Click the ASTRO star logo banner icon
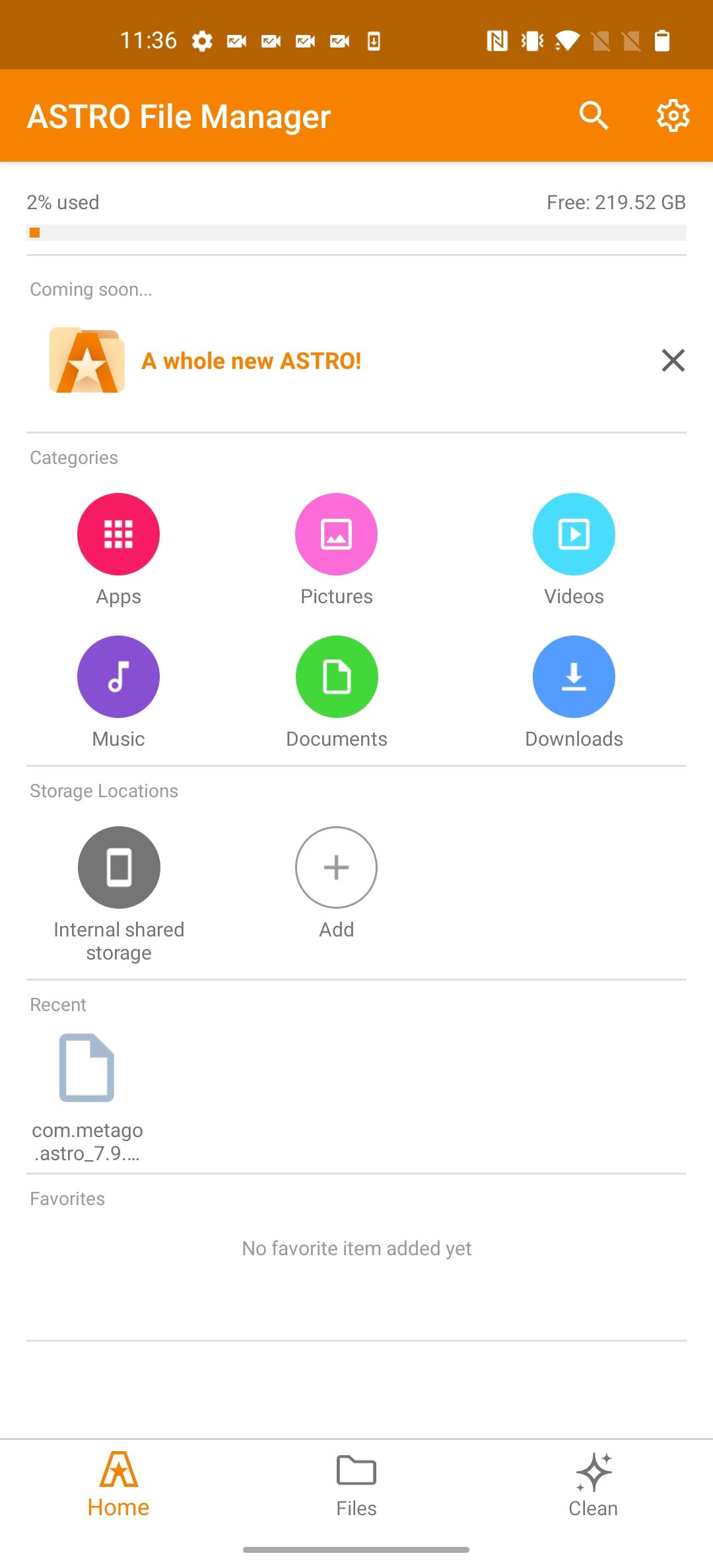The image size is (713, 1568). point(86,360)
